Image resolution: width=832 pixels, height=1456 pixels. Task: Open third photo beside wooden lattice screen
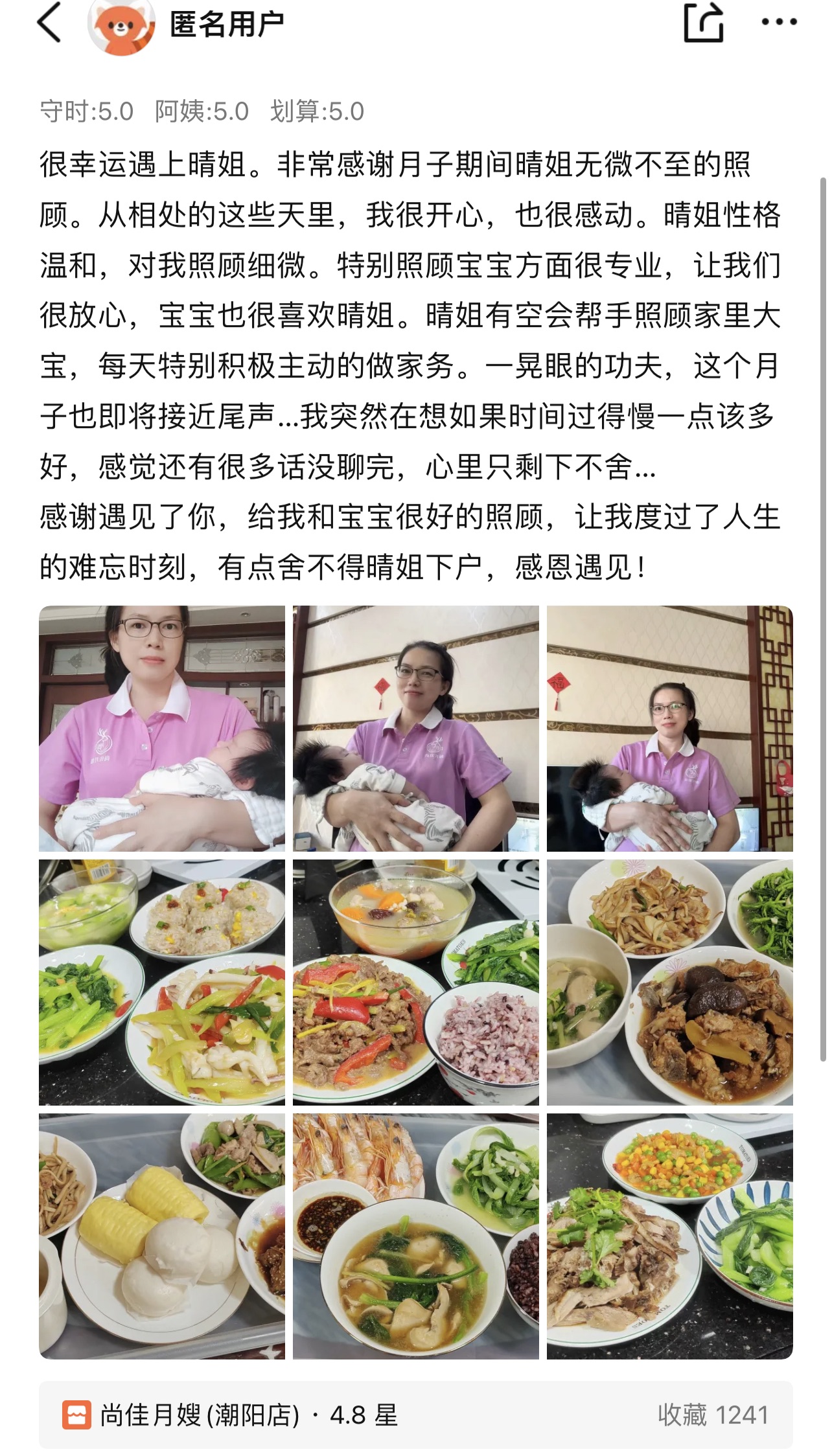point(669,728)
